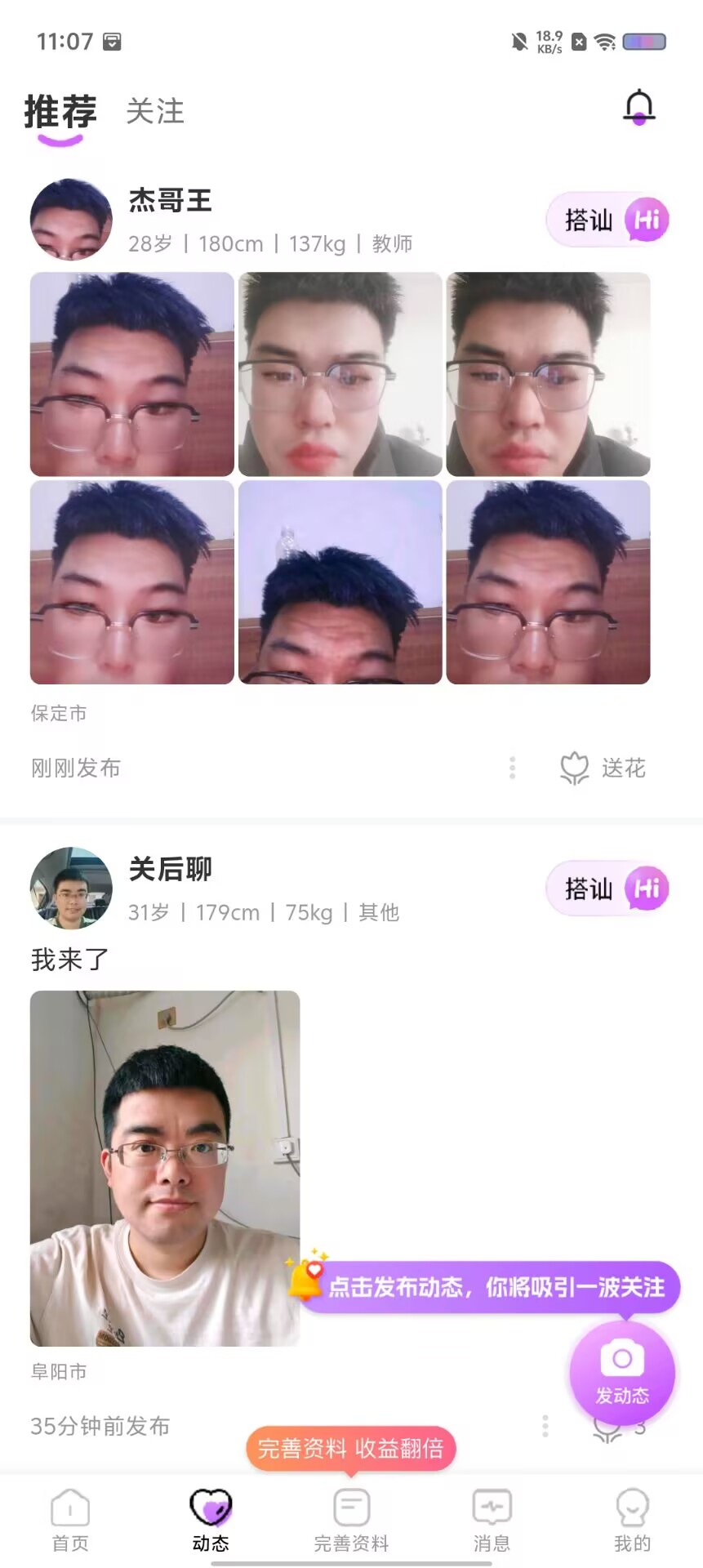703x1568 pixels.
Task: Open 杰哥王's profile avatar
Action: click(x=71, y=220)
